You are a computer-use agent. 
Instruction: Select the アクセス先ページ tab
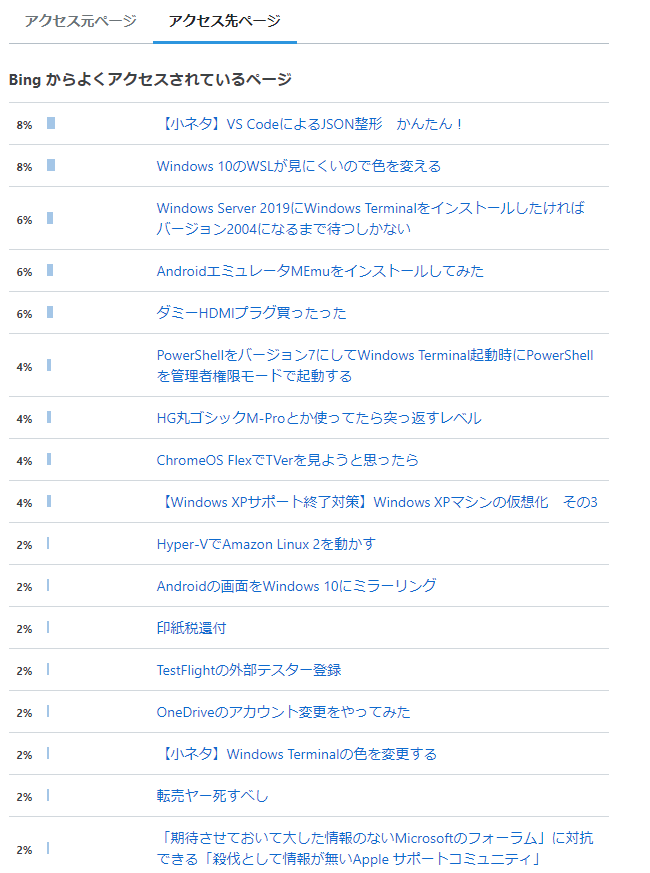224,21
